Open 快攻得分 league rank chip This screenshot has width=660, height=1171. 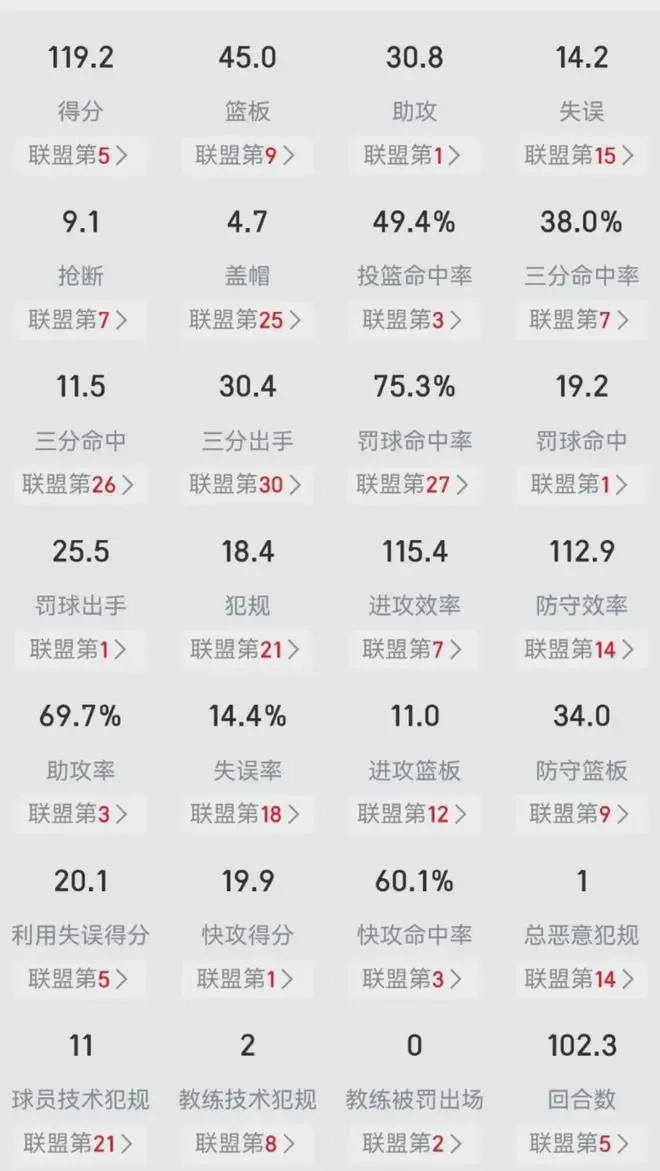[x=247, y=978]
